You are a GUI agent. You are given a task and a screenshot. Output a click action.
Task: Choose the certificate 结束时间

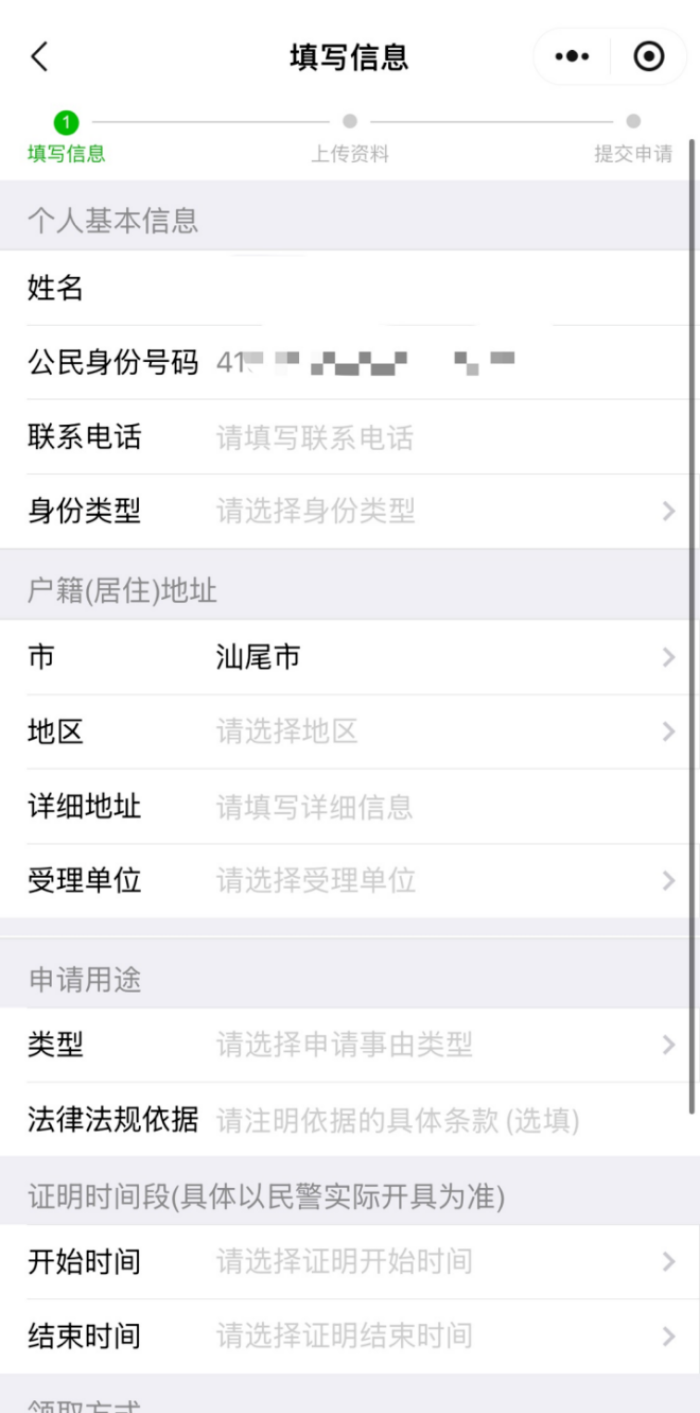point(440,1335)
